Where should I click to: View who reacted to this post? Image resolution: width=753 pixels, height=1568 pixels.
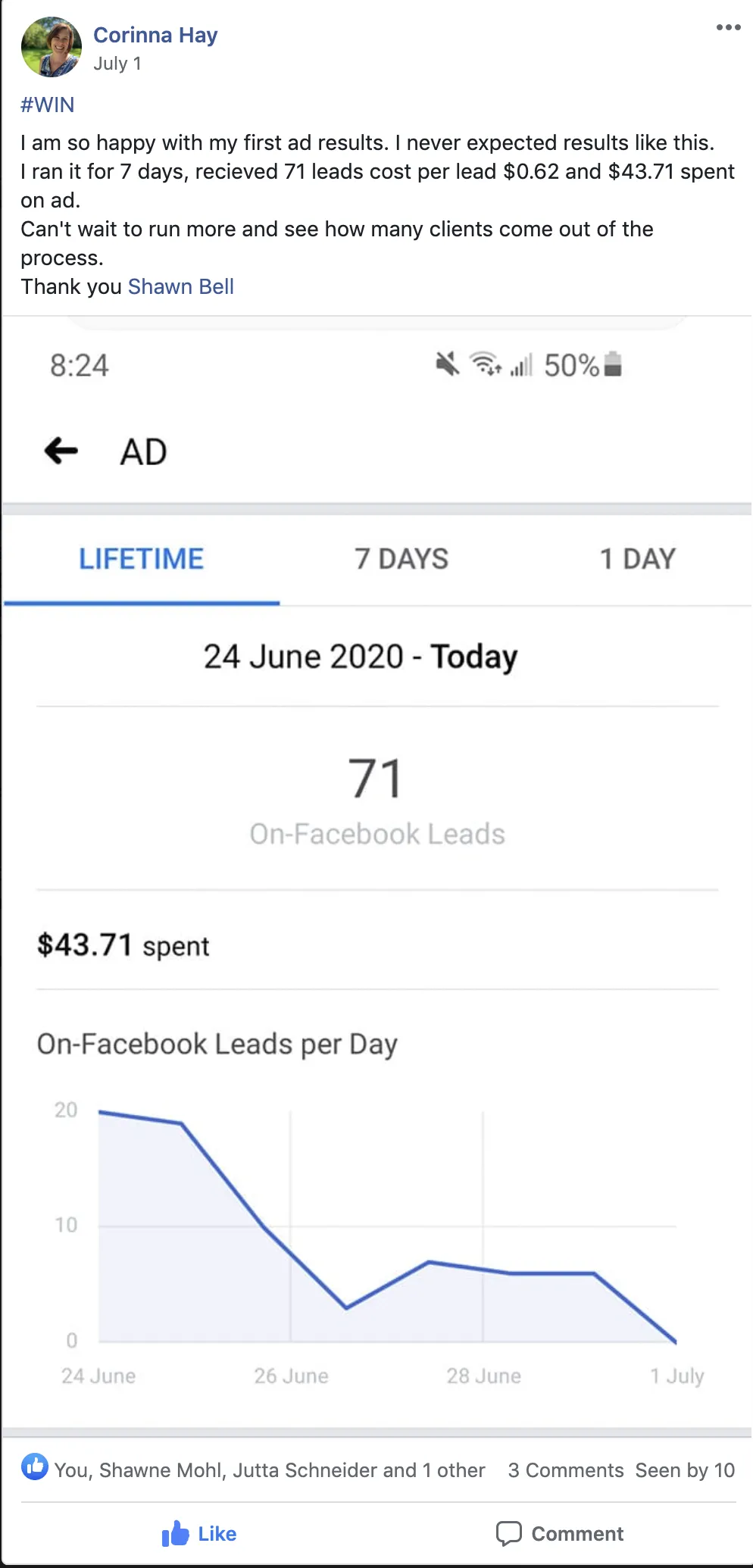pyautogui.click(x=253, y=1470)
